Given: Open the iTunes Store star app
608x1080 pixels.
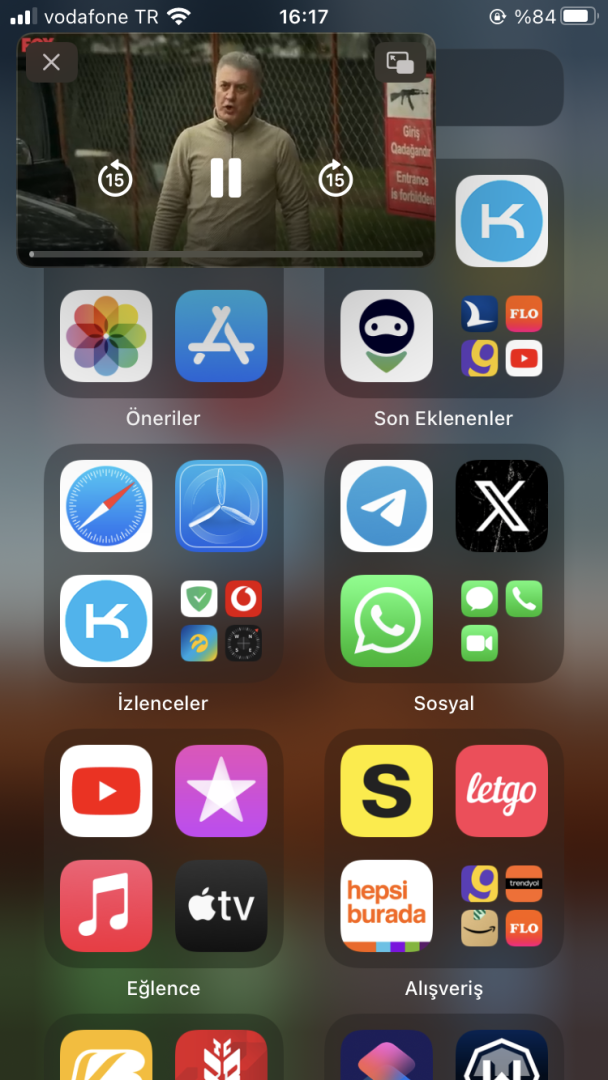Looking at the screenshot, I should click(221, 791).
